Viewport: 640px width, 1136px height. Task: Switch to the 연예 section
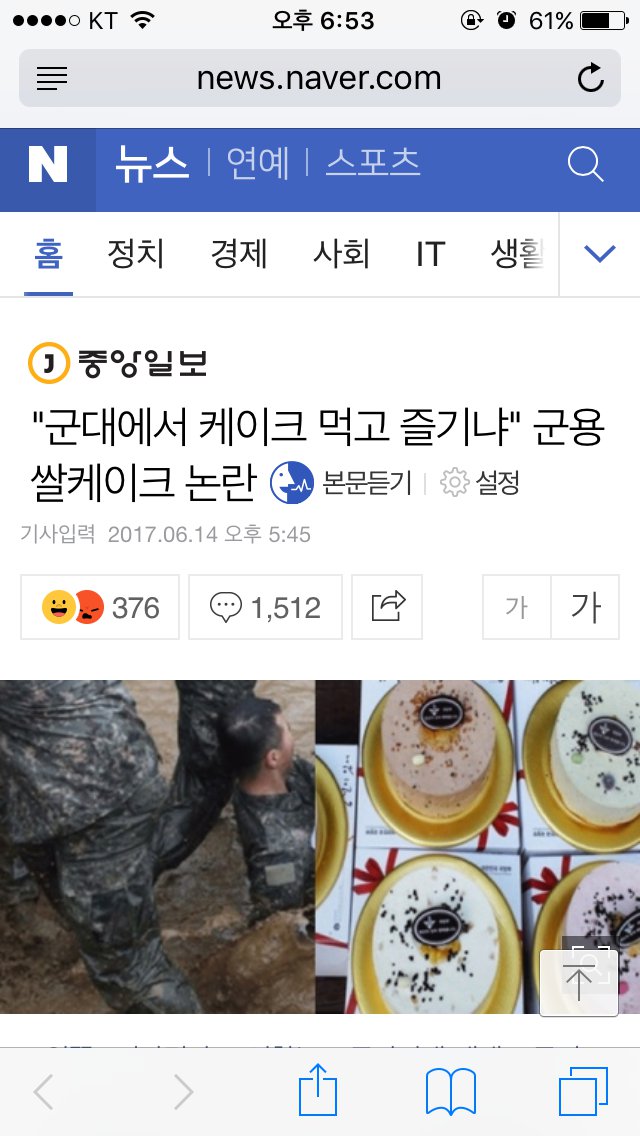[257, 164]
